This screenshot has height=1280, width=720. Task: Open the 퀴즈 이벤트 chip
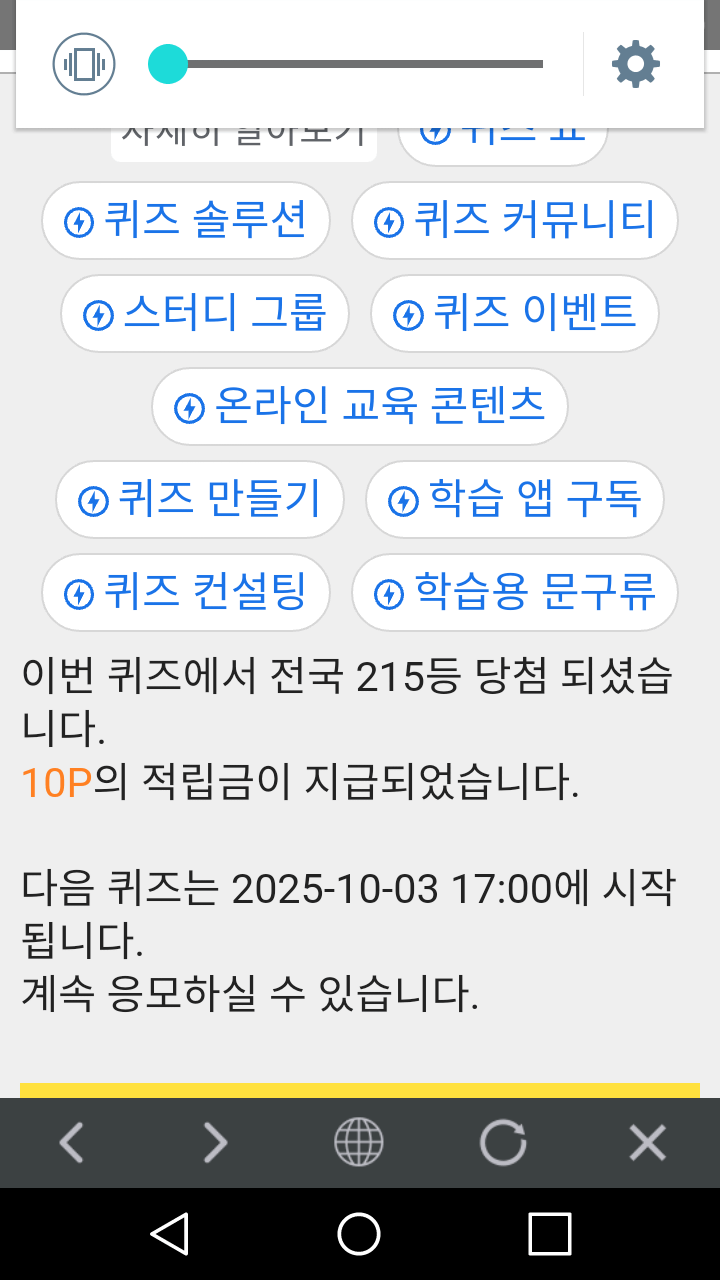[515, 314]
